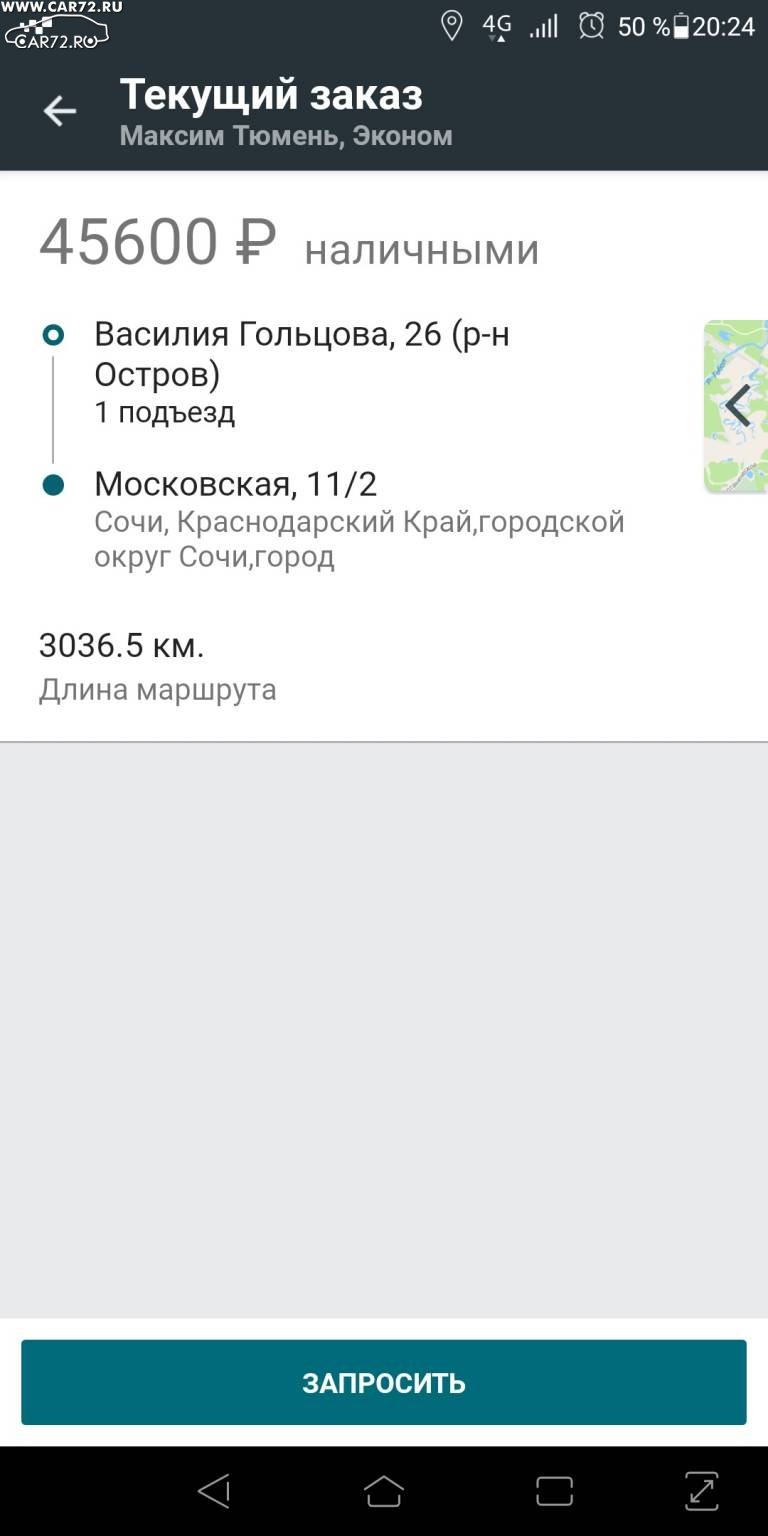768x1536 pixels.
Task: Tap the ЗАПРОСИТЬ button
Action: pyautogui.click(x=384, y=1382)
